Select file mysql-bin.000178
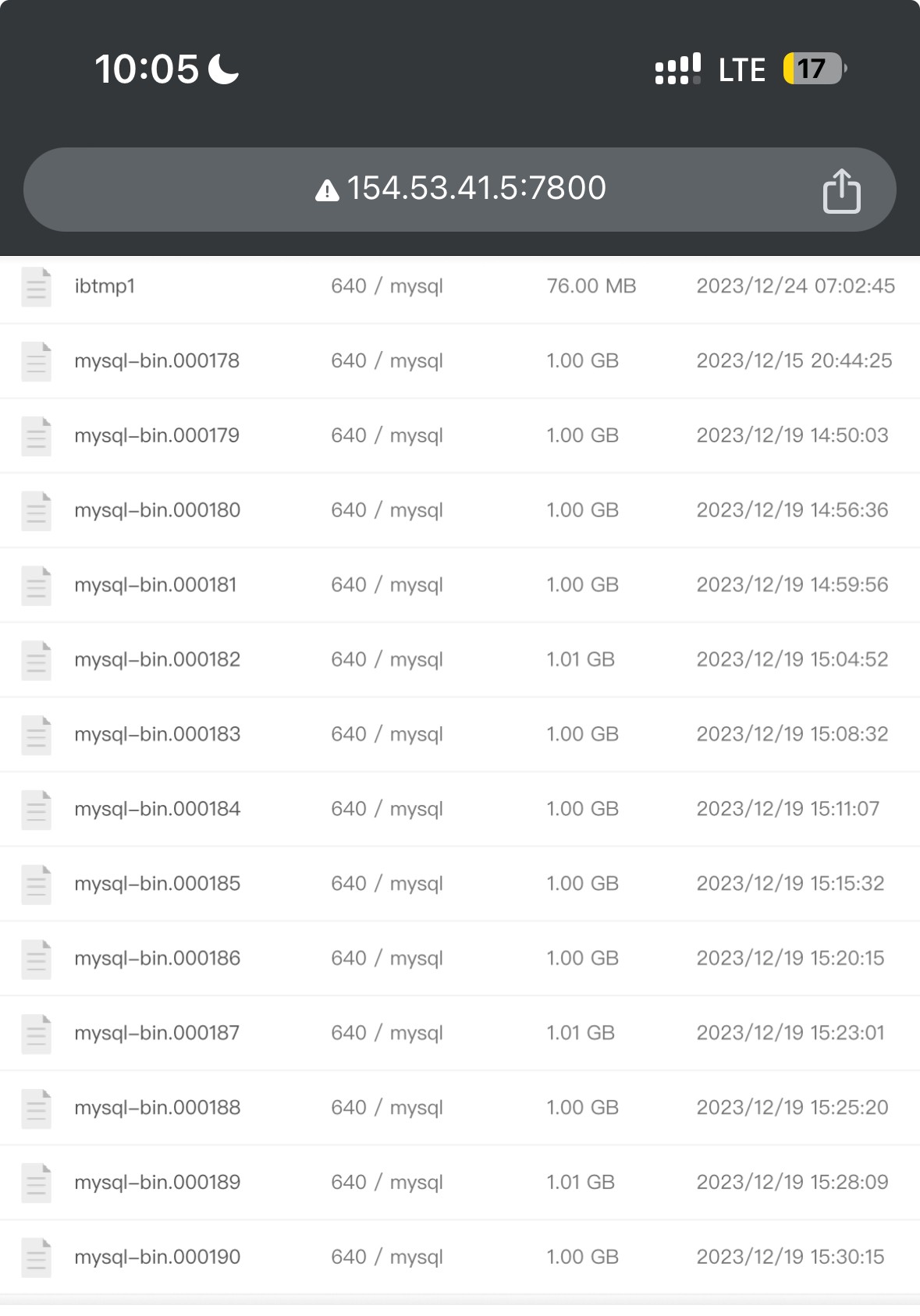The image size is (920, 1316). point(157,361)
